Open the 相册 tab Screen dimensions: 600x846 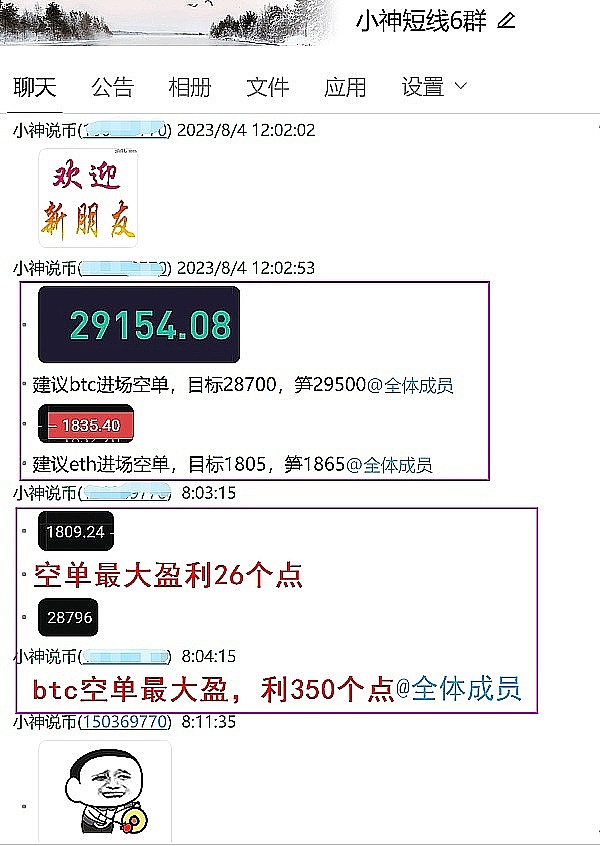[190, 88]
